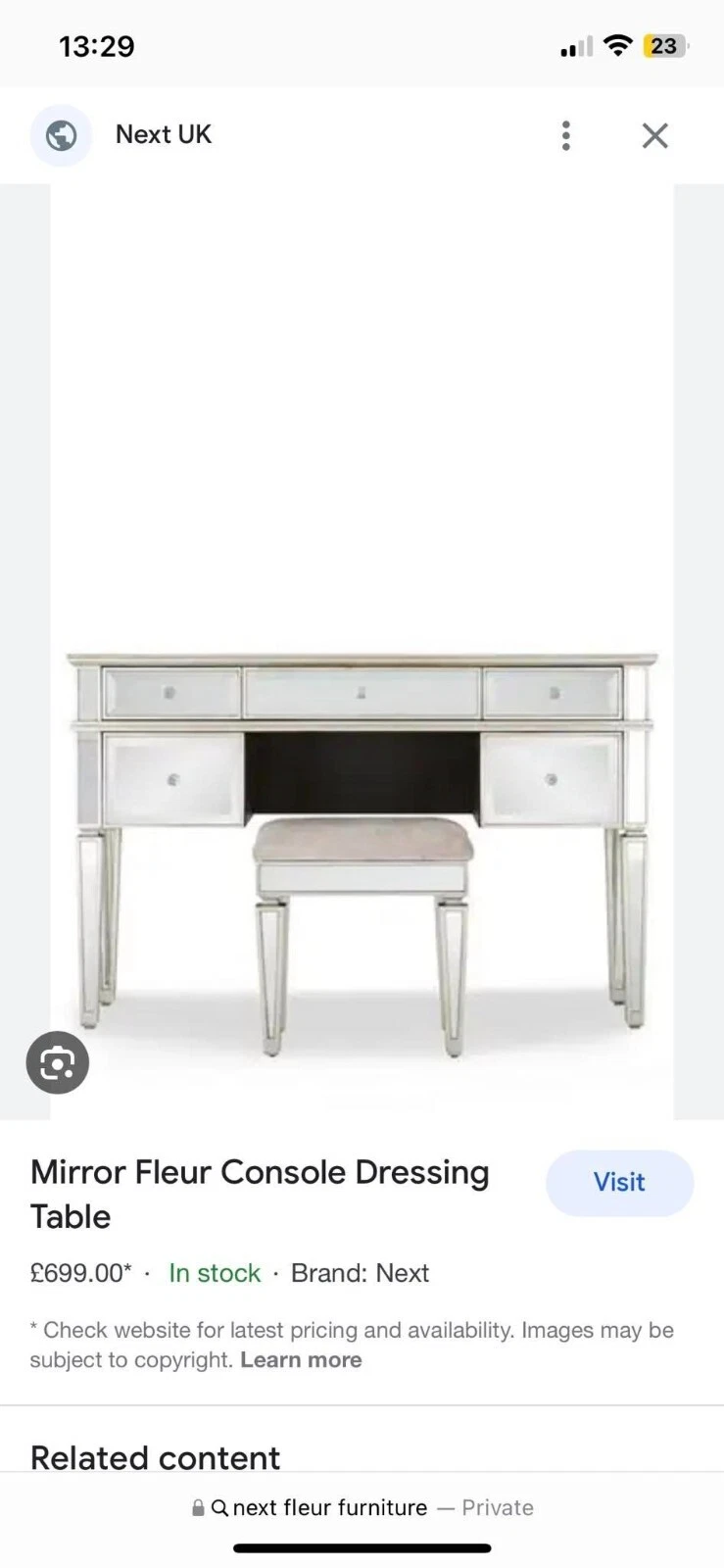Open the three-dot overflow menu

click(x=565, y=135)
